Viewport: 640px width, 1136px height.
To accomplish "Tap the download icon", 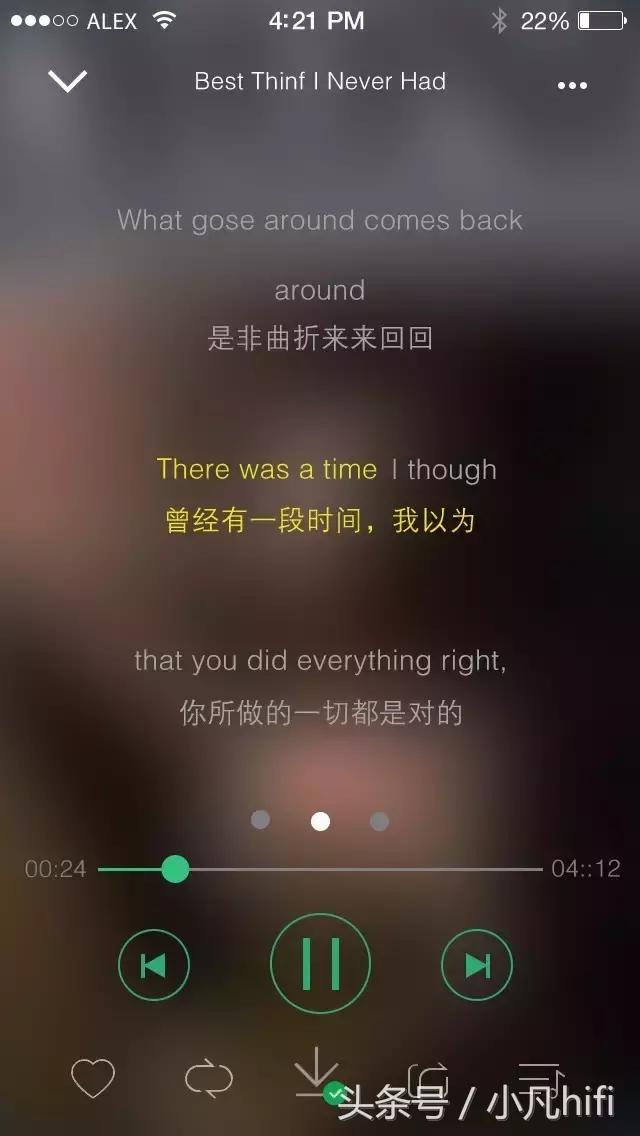I will pyautogui.click(x=317, y=1072).
